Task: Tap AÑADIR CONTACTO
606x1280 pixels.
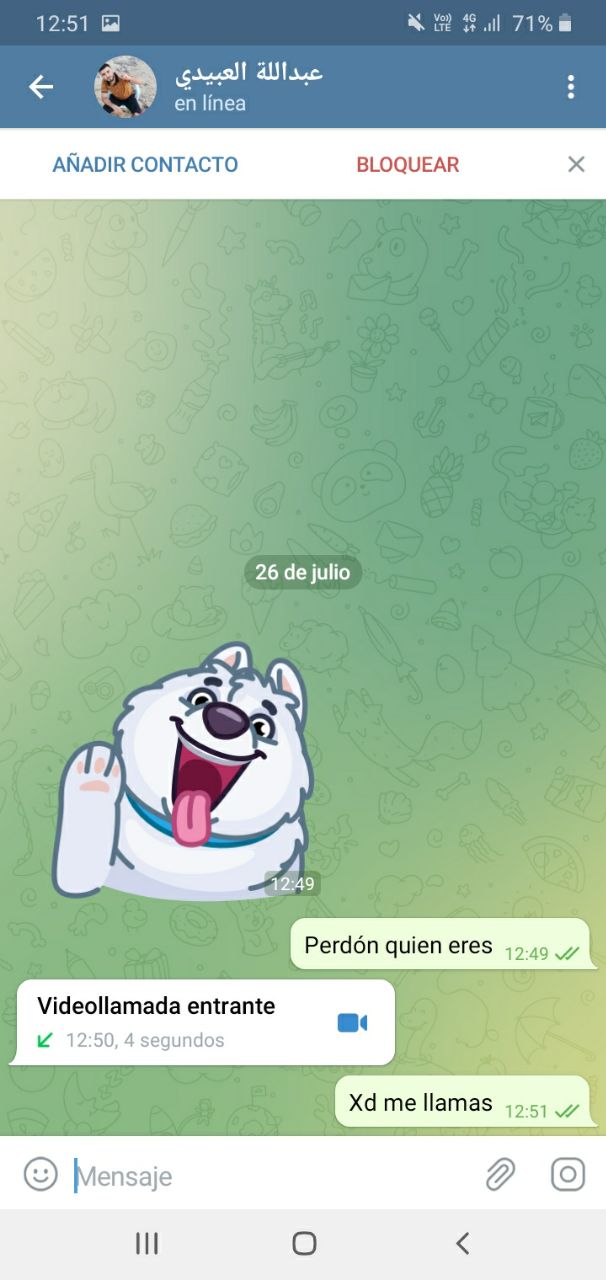Action: tap(145, 165)
